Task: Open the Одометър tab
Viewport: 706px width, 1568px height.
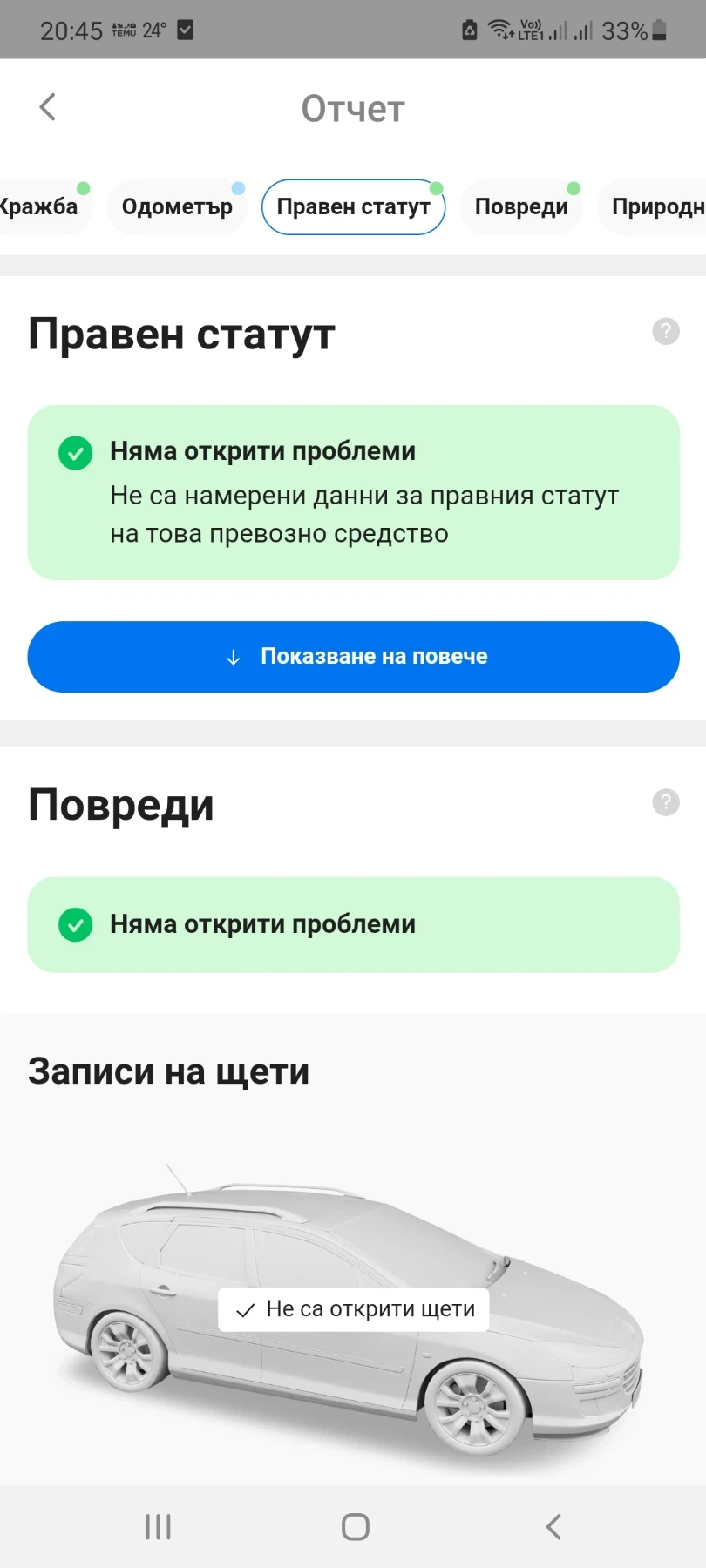Action: click(177, 207)
